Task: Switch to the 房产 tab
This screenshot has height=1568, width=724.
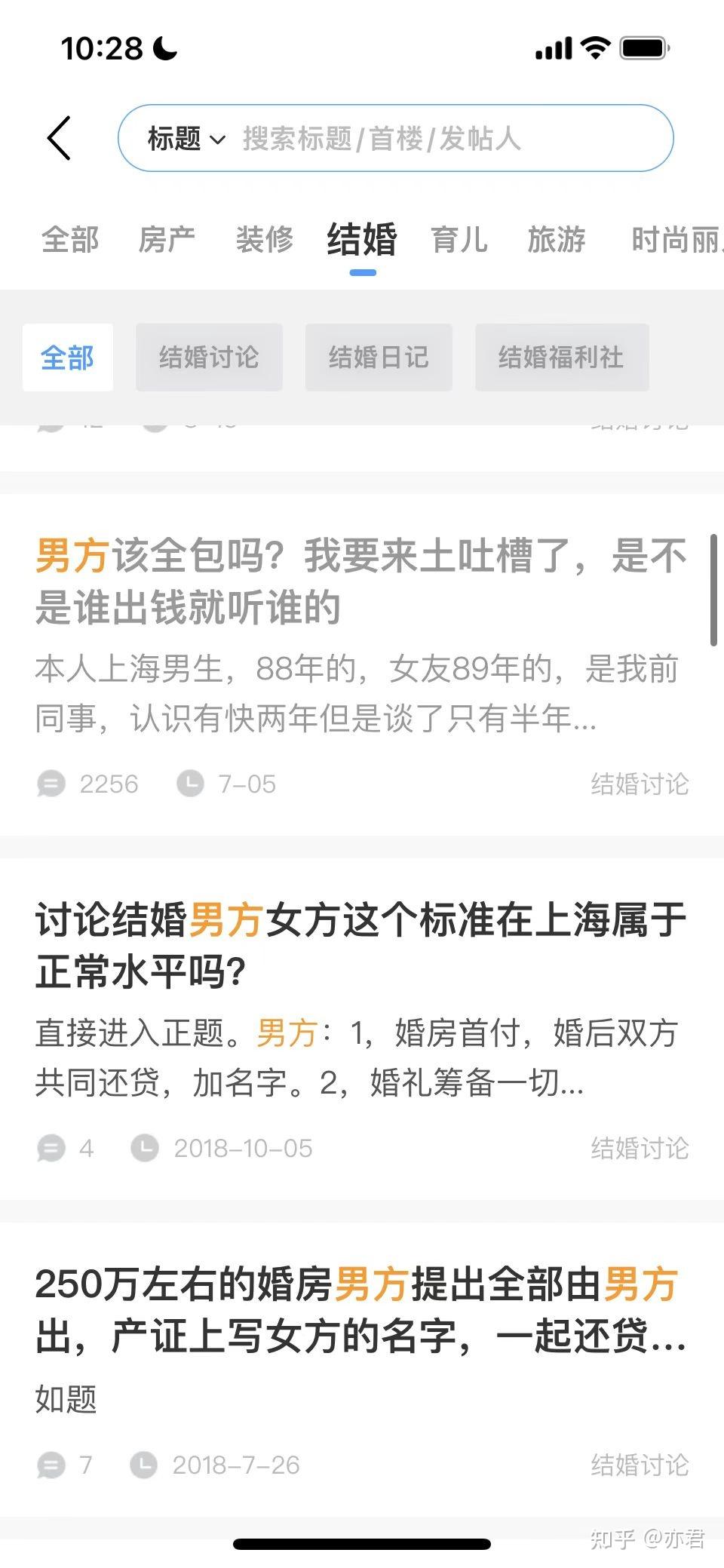Action: [x=167, y=240]
